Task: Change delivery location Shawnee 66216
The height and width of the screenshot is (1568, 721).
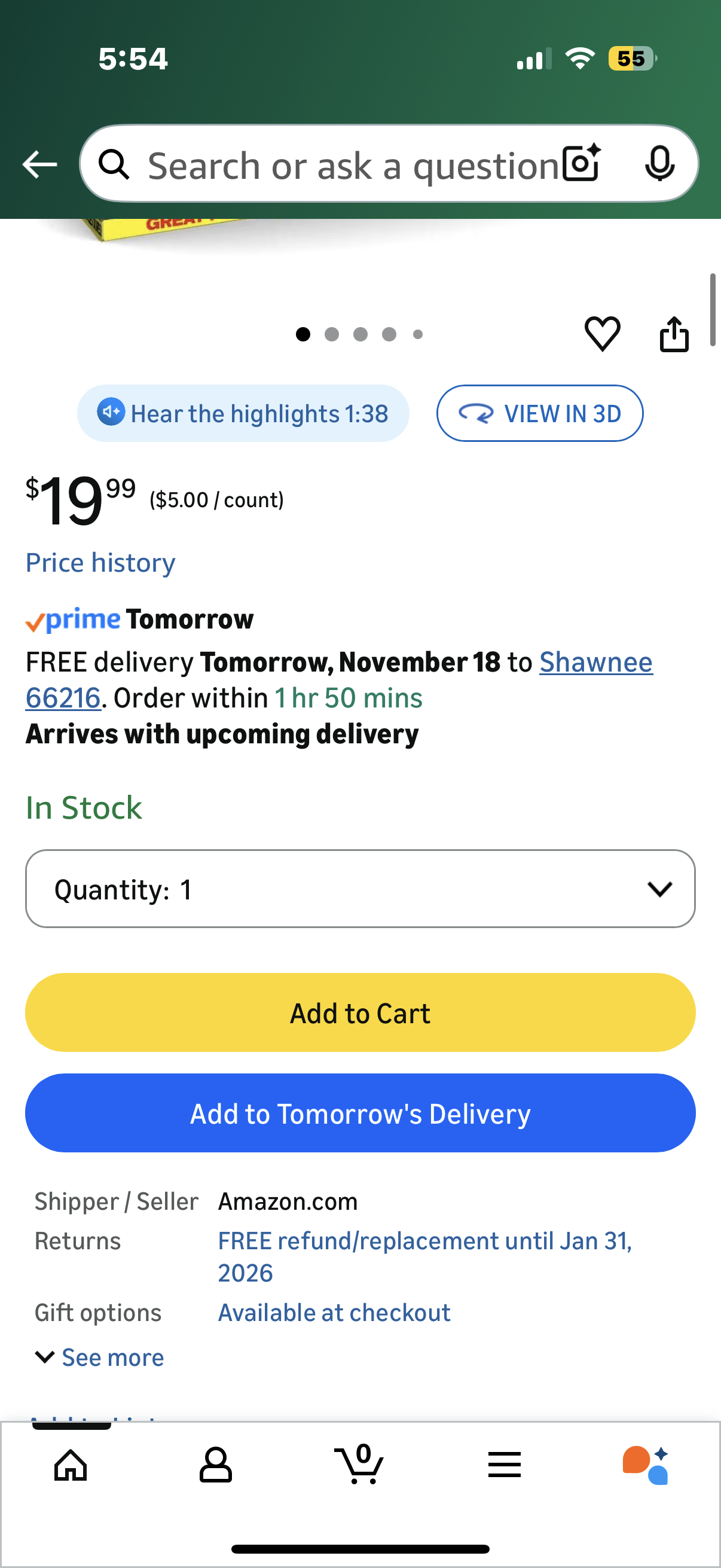Action: (595, 662)
